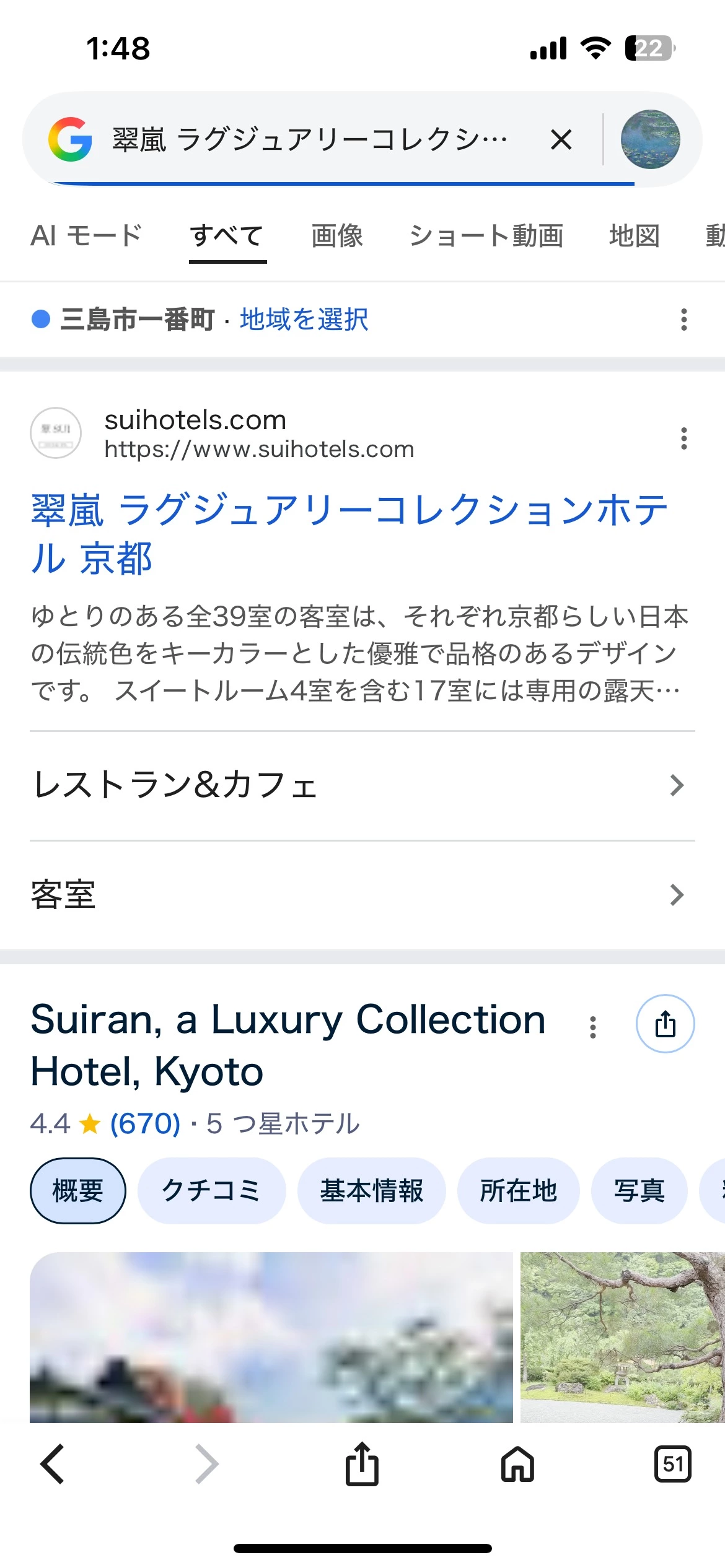Screen dimensions: 725x1568
Task: Switch to the 地図 tab
Action: 634,236
